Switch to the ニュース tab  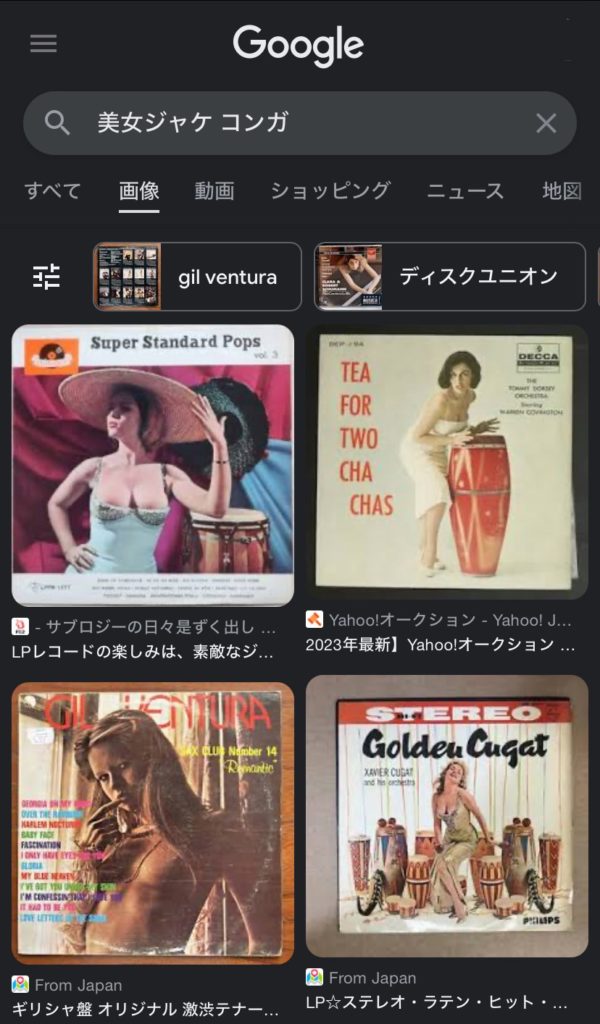pyautogui.click(x=465, y=190)
